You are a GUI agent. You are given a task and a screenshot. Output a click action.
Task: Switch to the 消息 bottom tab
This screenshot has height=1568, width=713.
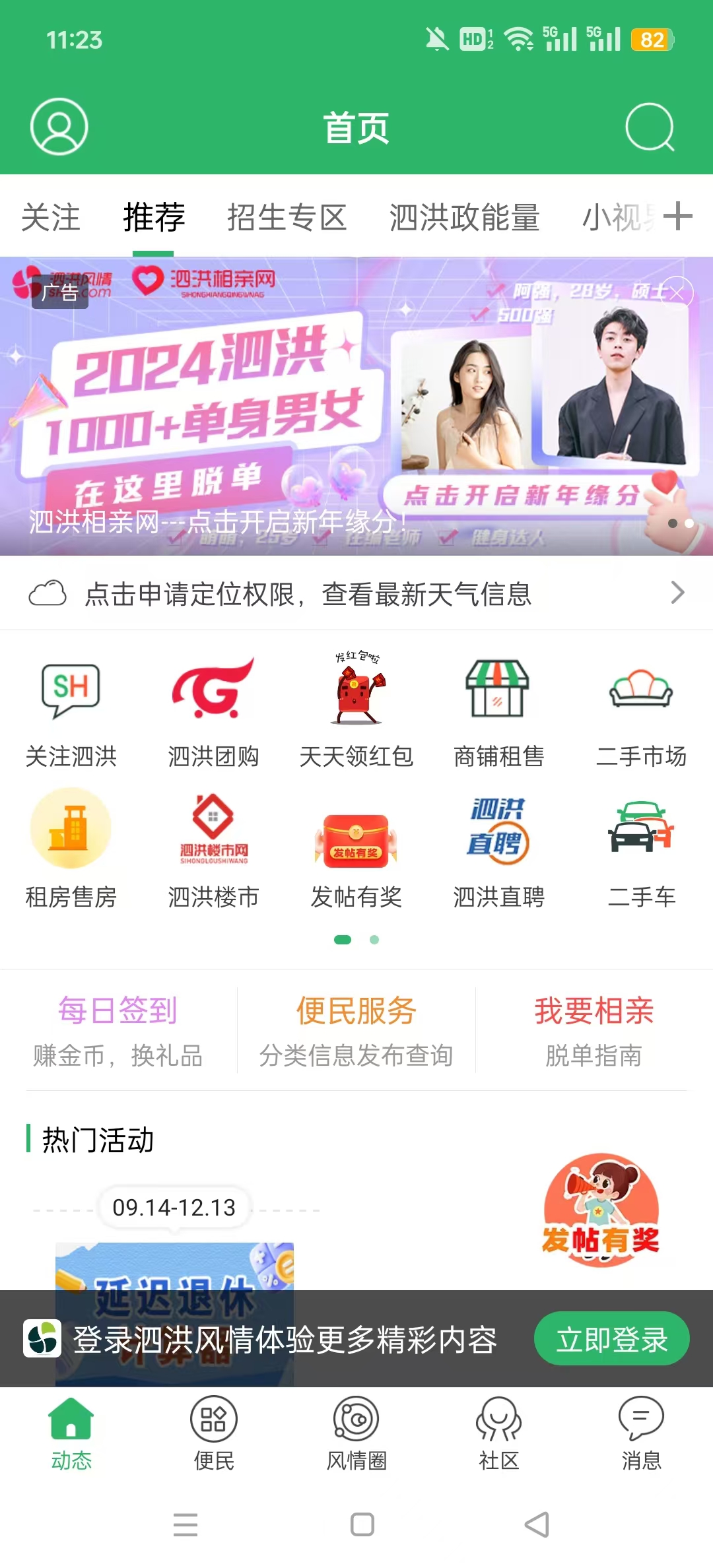click(641, 1433)
